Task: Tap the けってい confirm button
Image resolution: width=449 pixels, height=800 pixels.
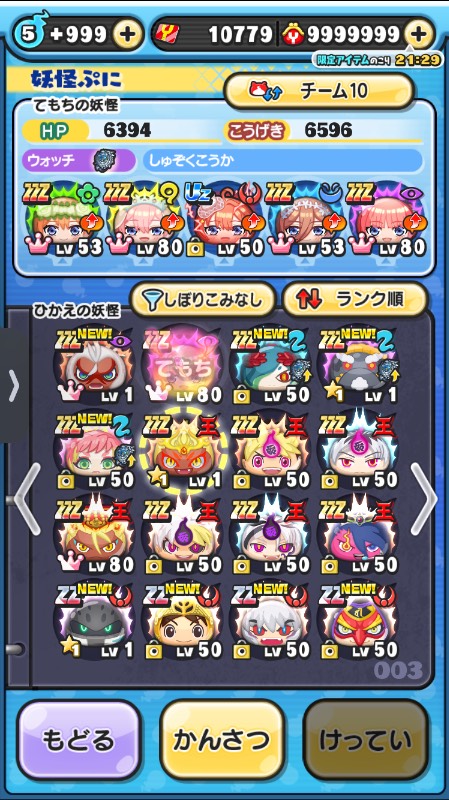Action: tap(365, 739)
